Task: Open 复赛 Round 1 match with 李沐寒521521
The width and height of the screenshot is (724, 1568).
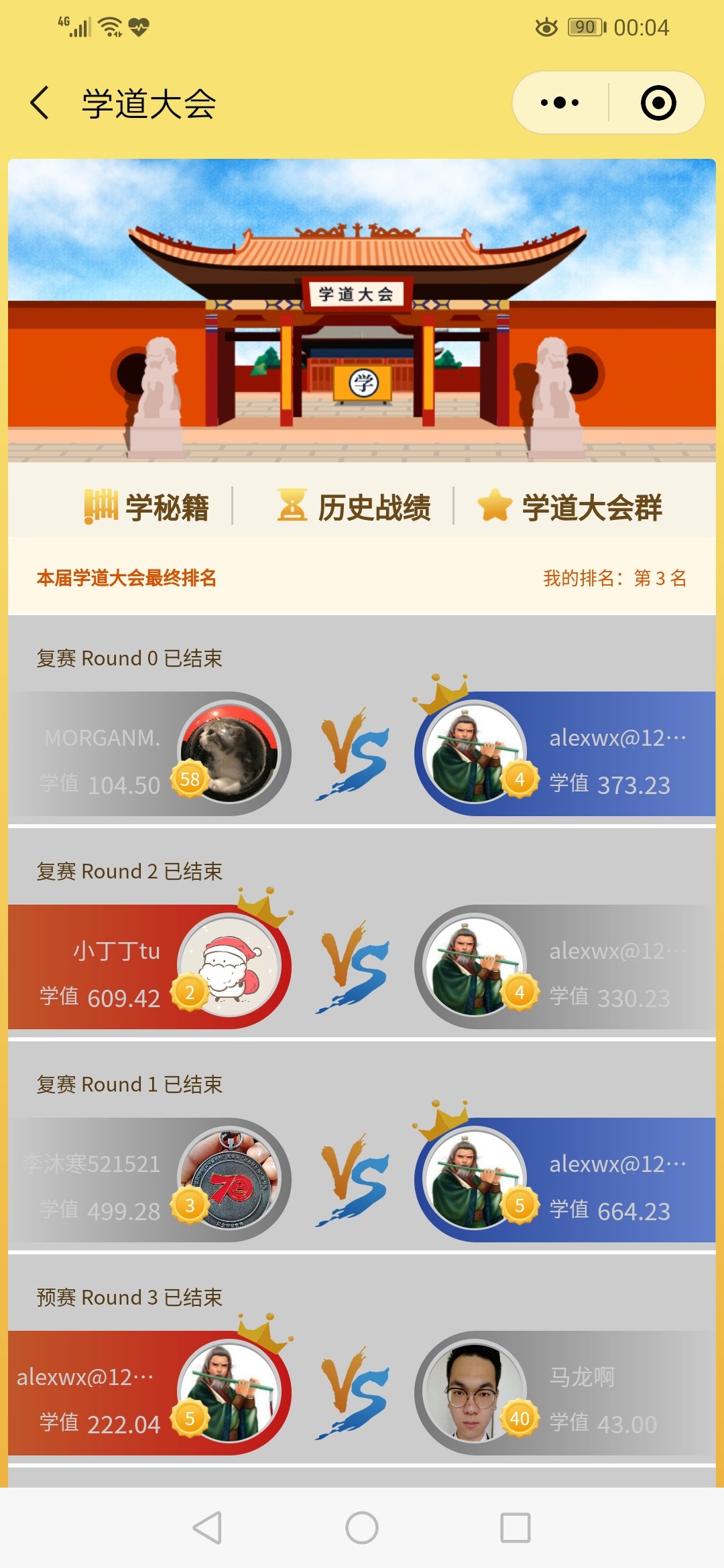Action: 362,1180
